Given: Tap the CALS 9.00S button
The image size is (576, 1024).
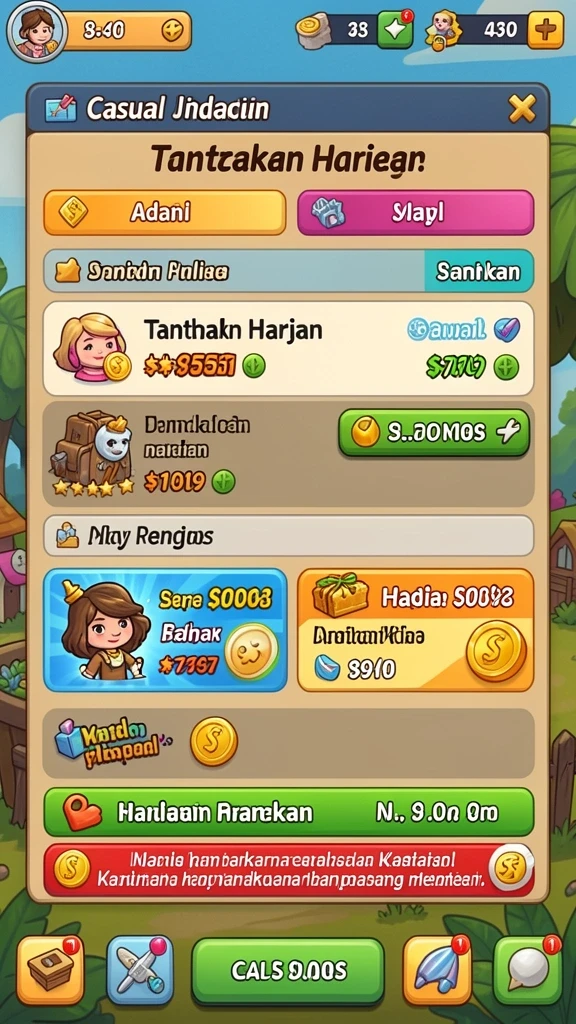Looking at the screenshot, I should click(x=288, y=971).
